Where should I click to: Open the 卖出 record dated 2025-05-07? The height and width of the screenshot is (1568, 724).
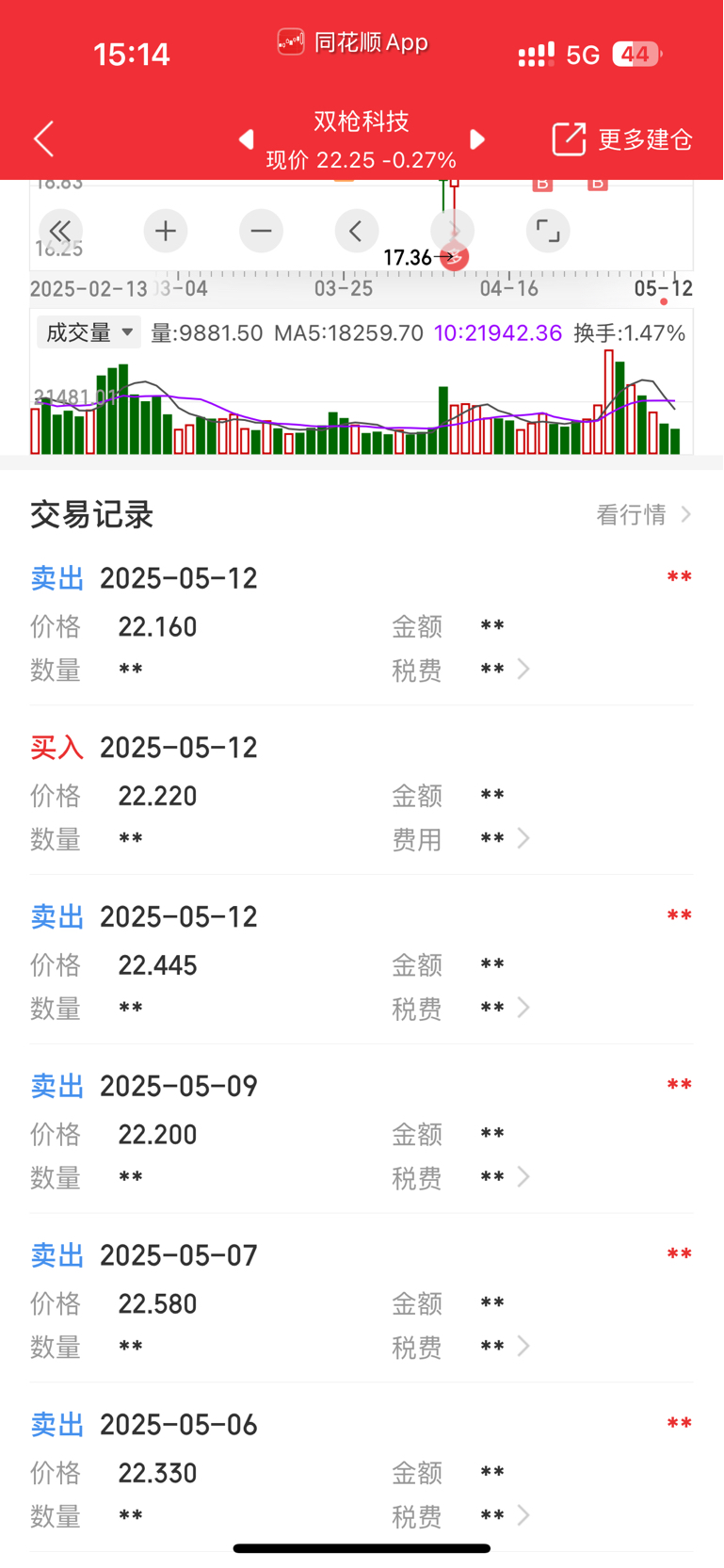[362, 1301]
